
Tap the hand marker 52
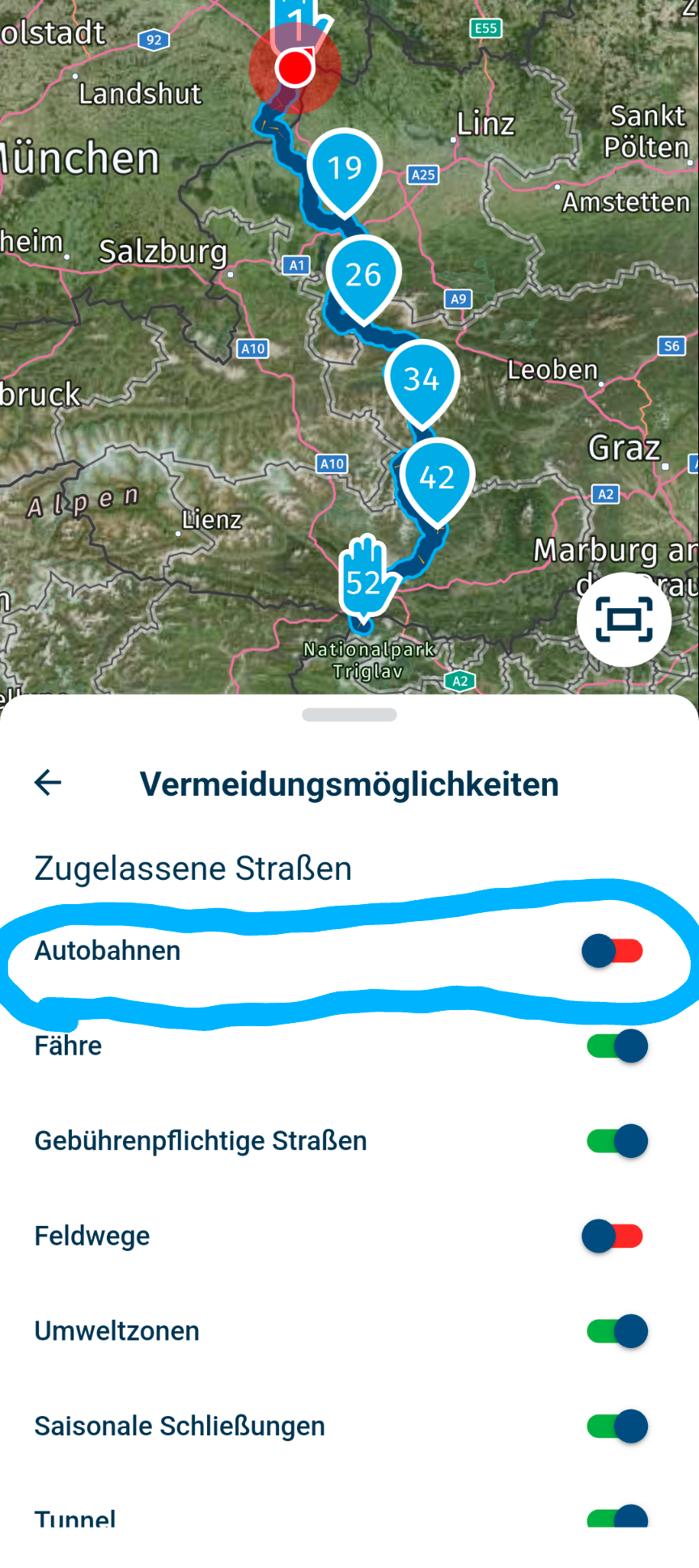(366, 578)
